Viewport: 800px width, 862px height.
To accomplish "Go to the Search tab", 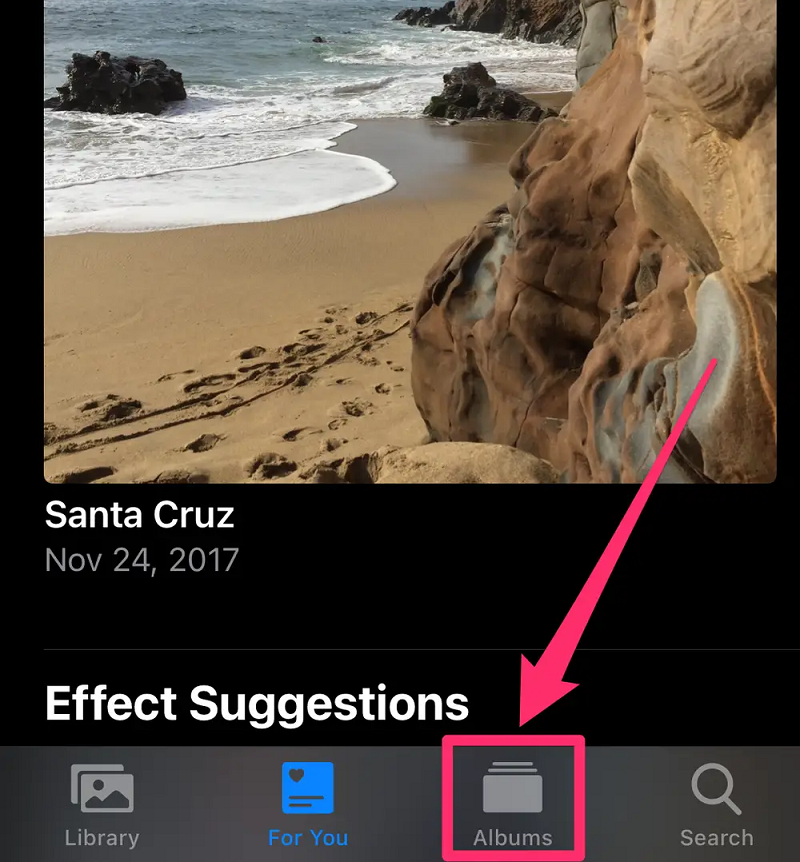I will point(716,803).
